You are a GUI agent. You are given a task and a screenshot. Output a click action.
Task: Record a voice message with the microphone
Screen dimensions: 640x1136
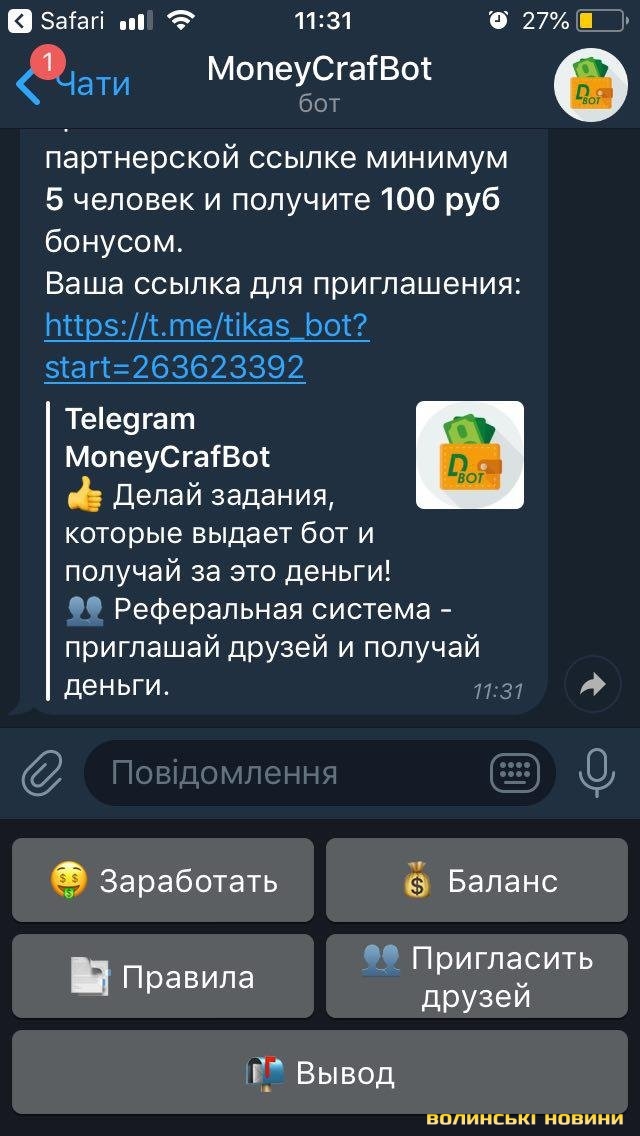tap(597, 772)
